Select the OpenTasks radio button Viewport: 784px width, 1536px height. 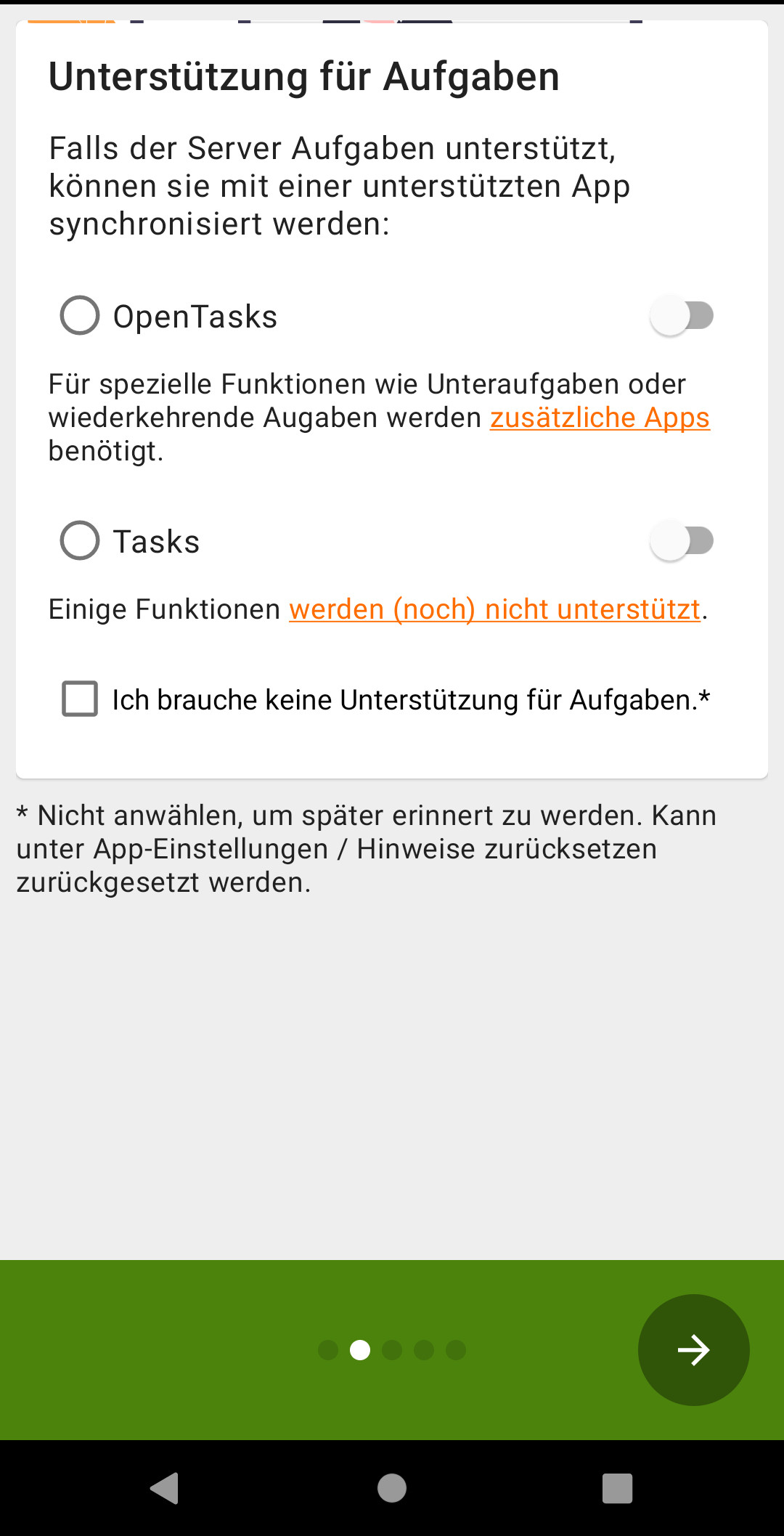pos(80,315)
